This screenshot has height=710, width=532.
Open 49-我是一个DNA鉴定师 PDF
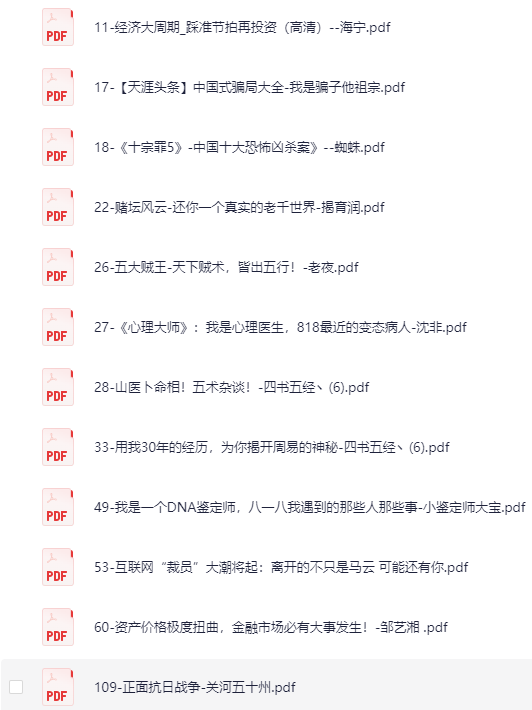pyautogui.click(x=310, y=508)
